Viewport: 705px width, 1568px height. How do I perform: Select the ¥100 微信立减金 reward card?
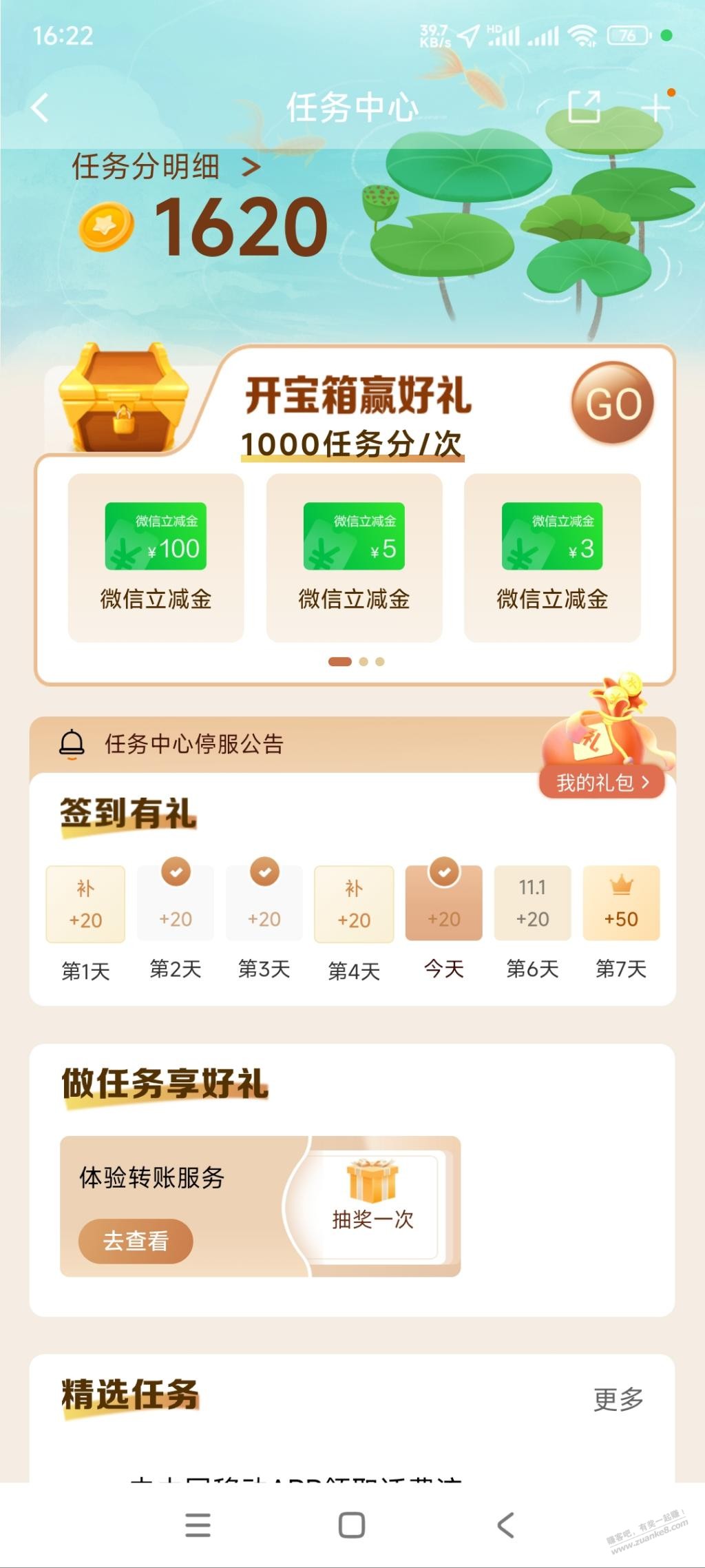coord(156,557)
